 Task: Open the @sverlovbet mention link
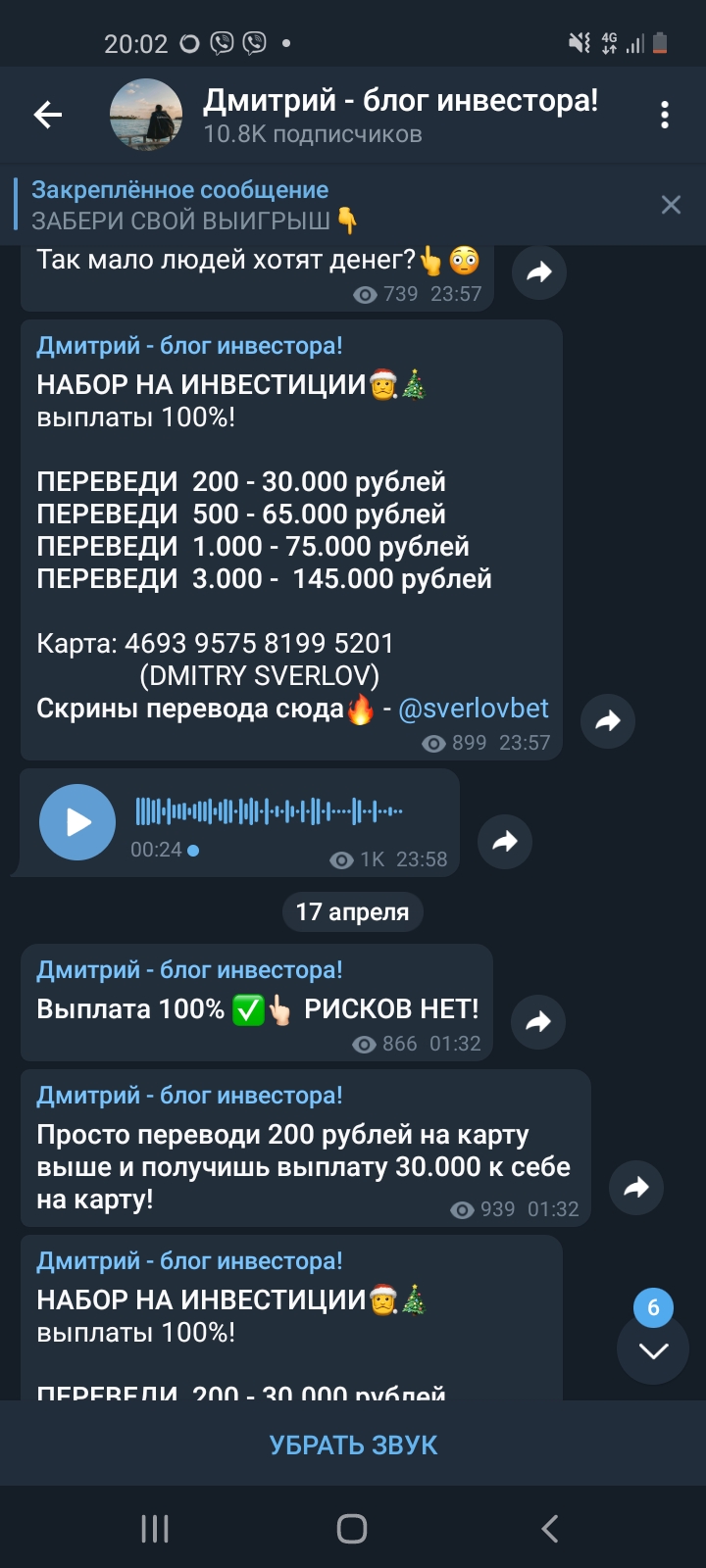[x=474, y=709]
